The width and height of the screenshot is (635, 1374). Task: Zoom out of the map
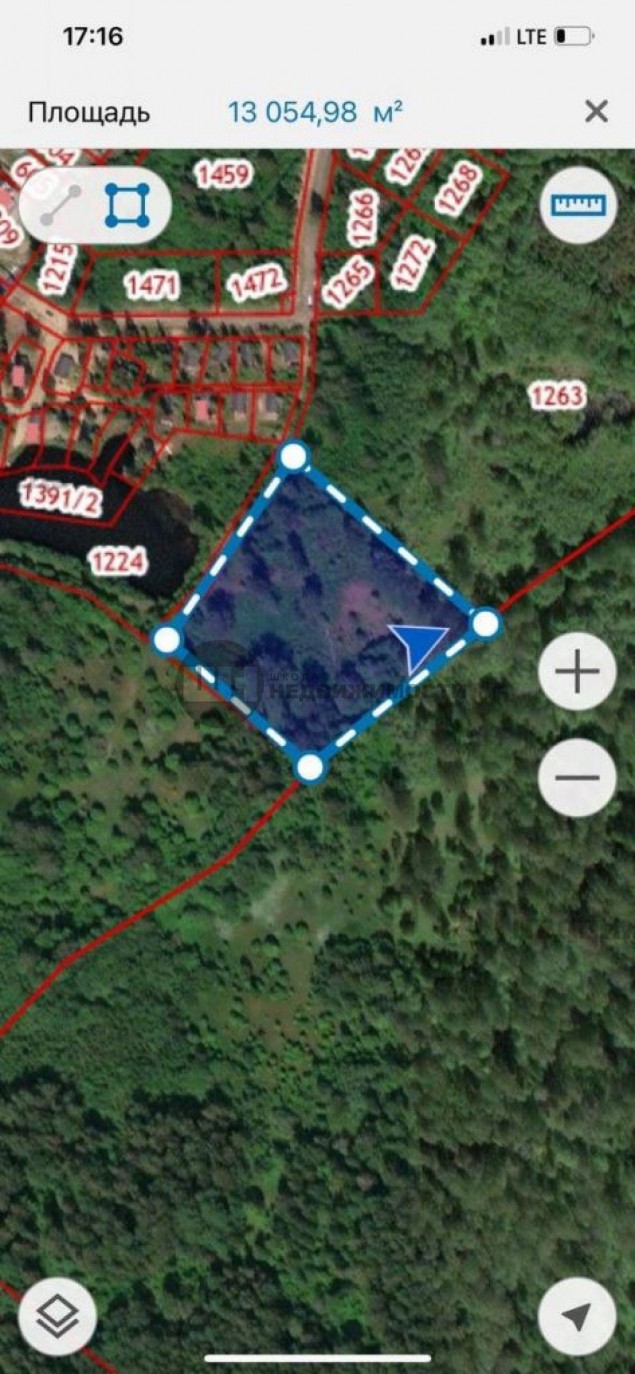[577, 778]
